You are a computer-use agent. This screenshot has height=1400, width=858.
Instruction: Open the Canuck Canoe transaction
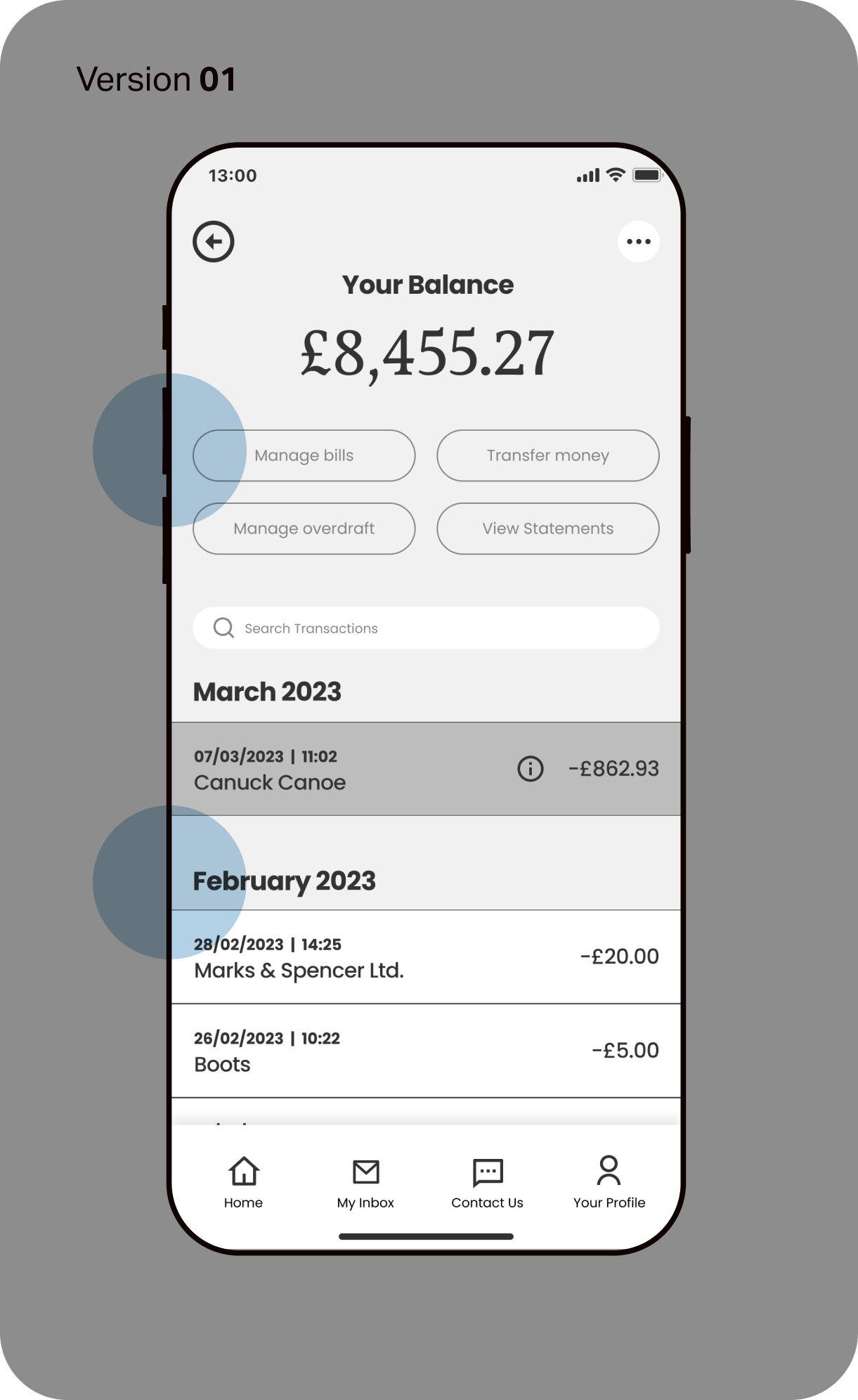pos(426,769)
